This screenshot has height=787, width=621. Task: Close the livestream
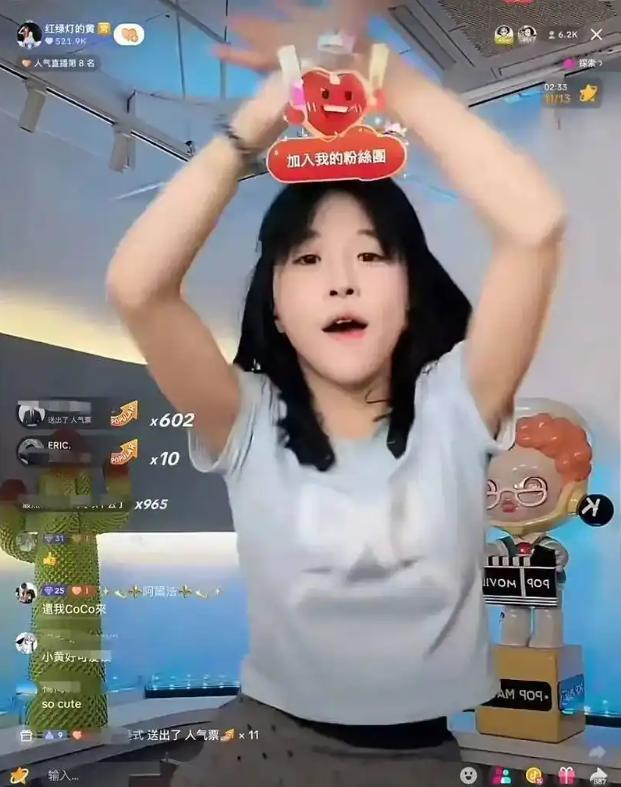tap(596, 35)
